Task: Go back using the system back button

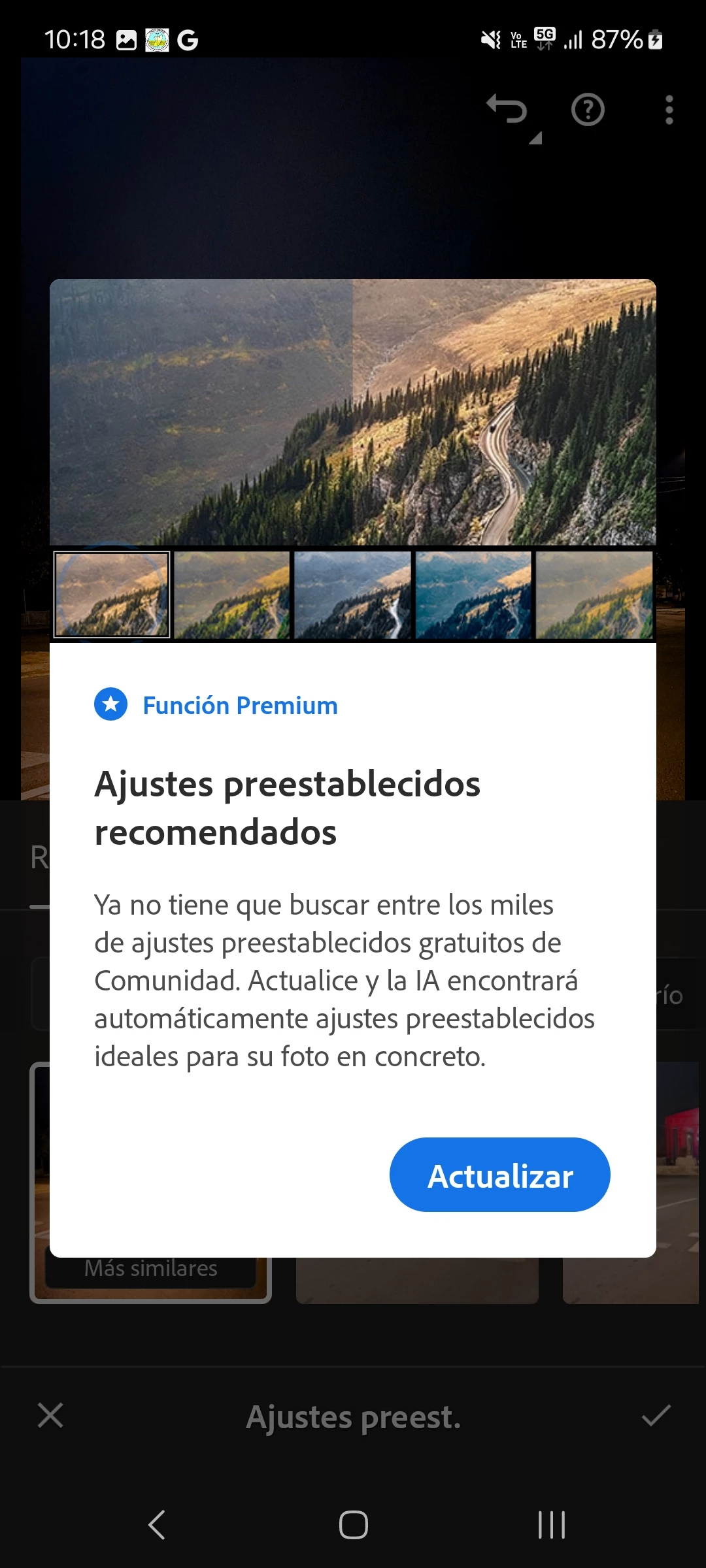Action: coord(157,1526)
